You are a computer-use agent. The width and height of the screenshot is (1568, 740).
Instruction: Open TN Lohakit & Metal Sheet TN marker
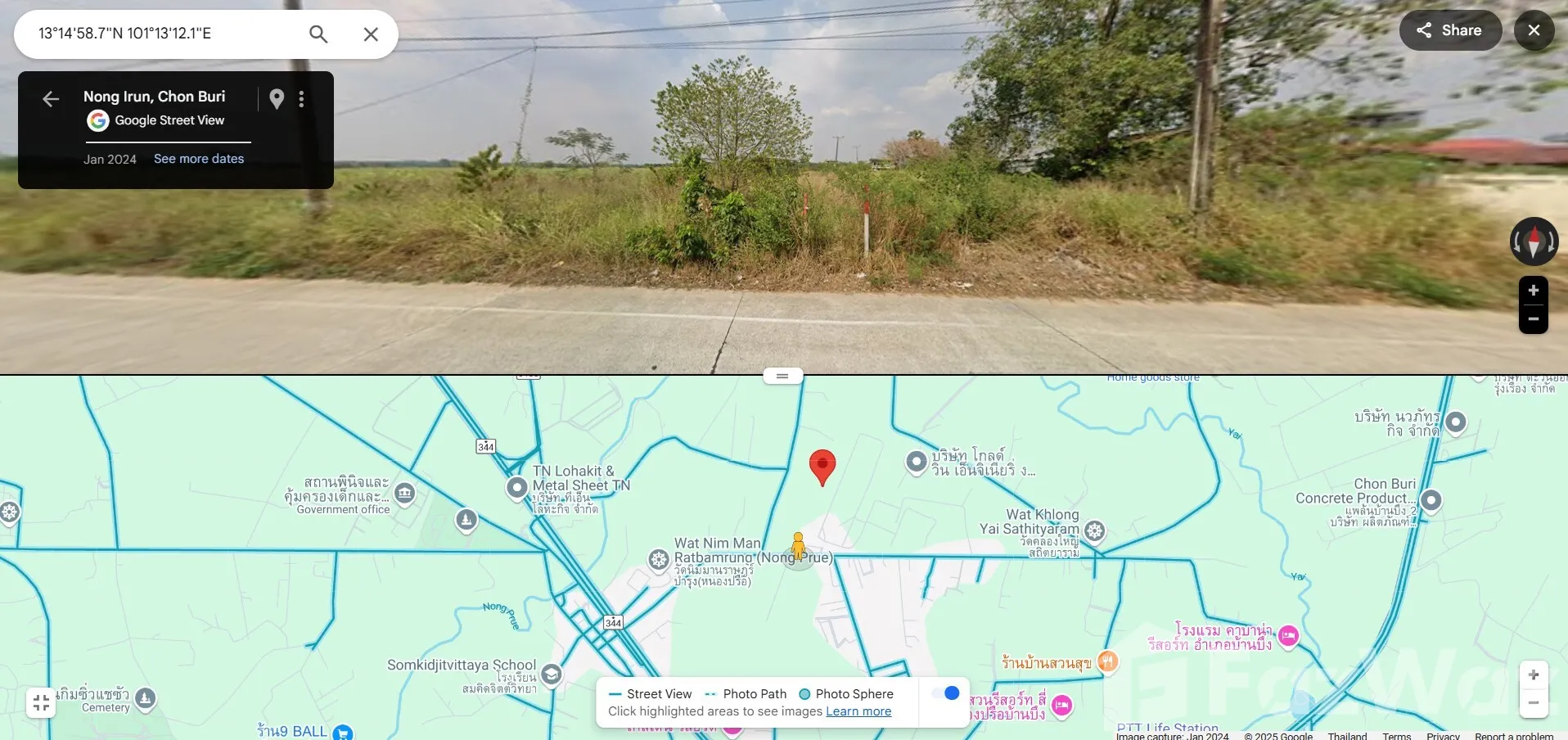click(x=516, y=488)
